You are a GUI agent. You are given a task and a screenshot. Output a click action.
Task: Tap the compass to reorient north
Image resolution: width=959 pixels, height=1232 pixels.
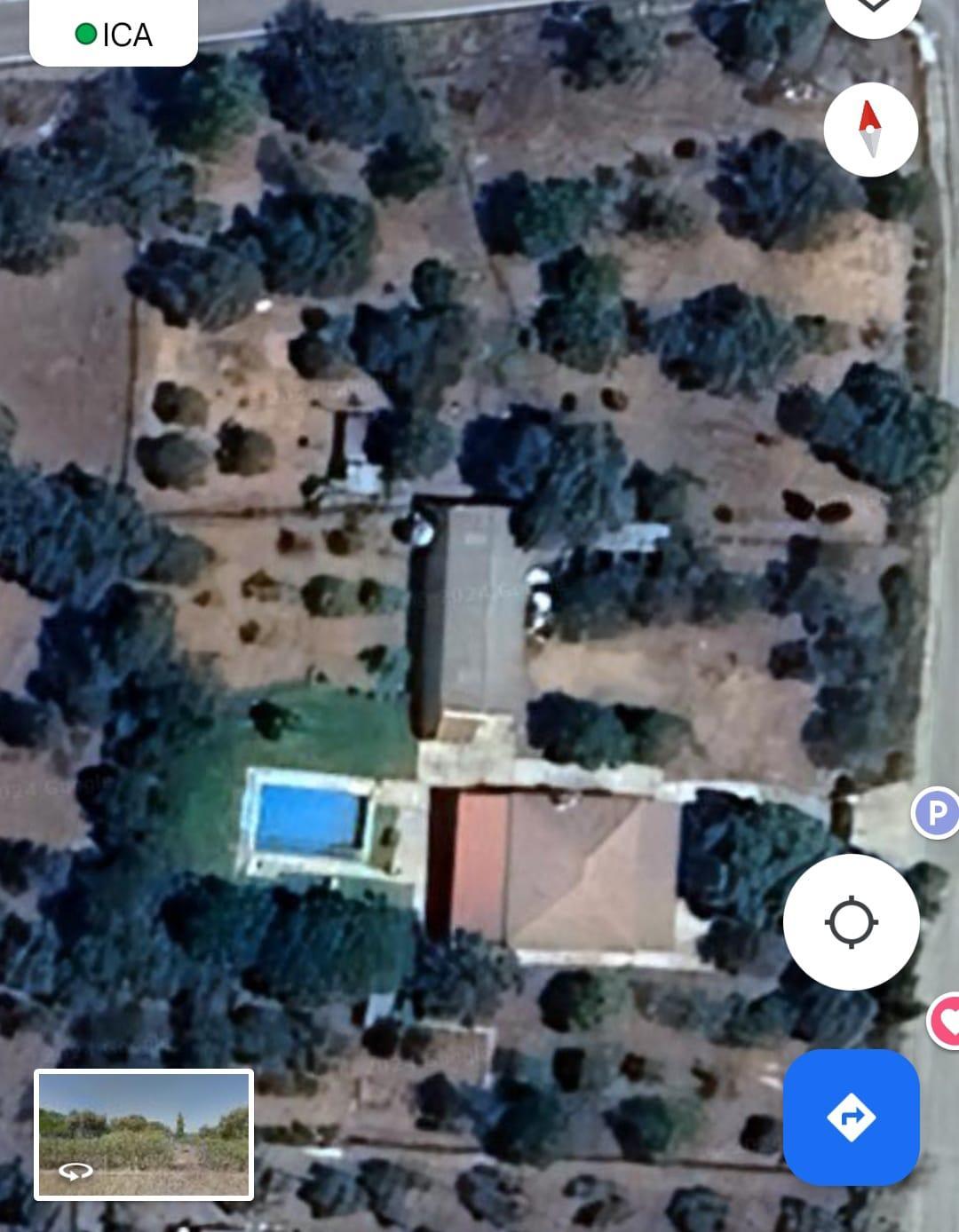(x=870, y=130)
